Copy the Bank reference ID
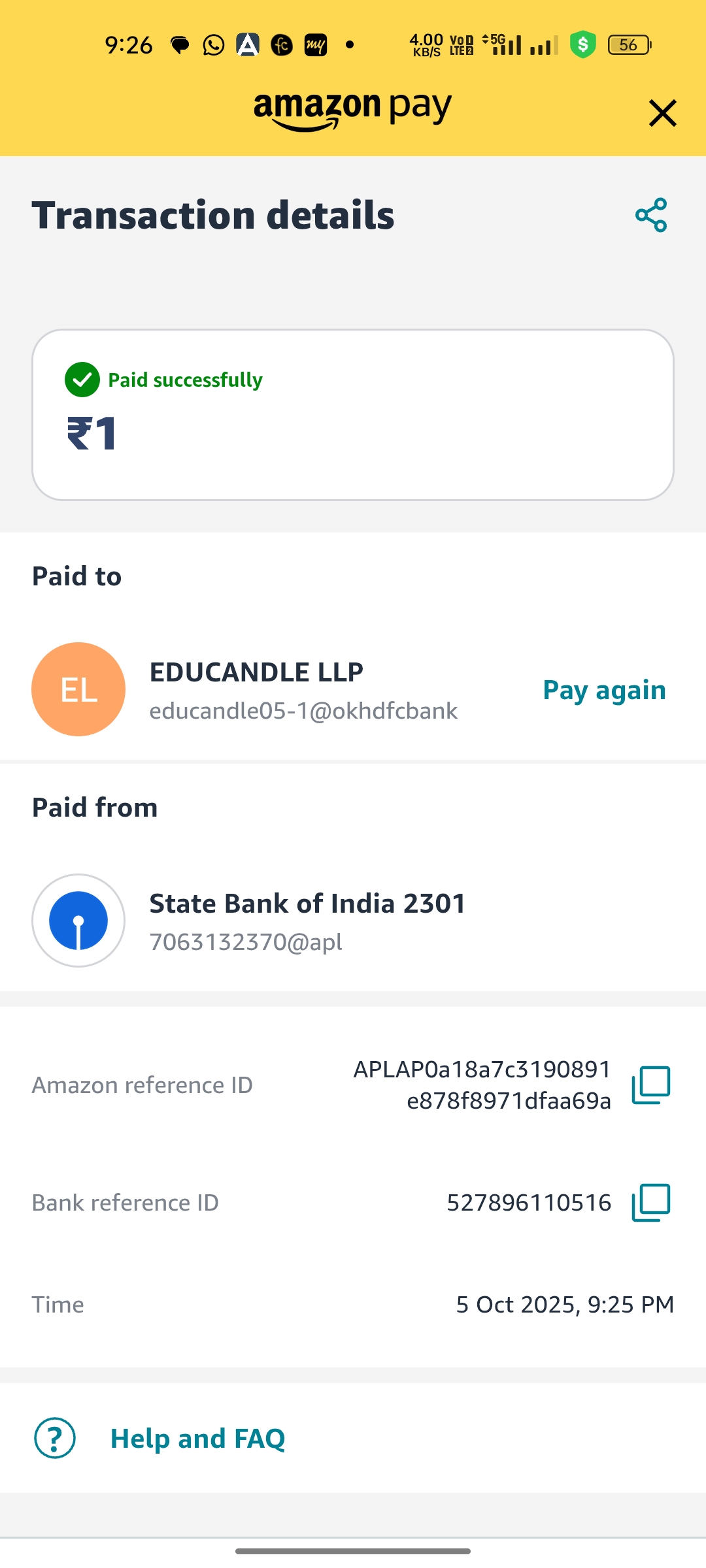 [x=650, y=1202]
